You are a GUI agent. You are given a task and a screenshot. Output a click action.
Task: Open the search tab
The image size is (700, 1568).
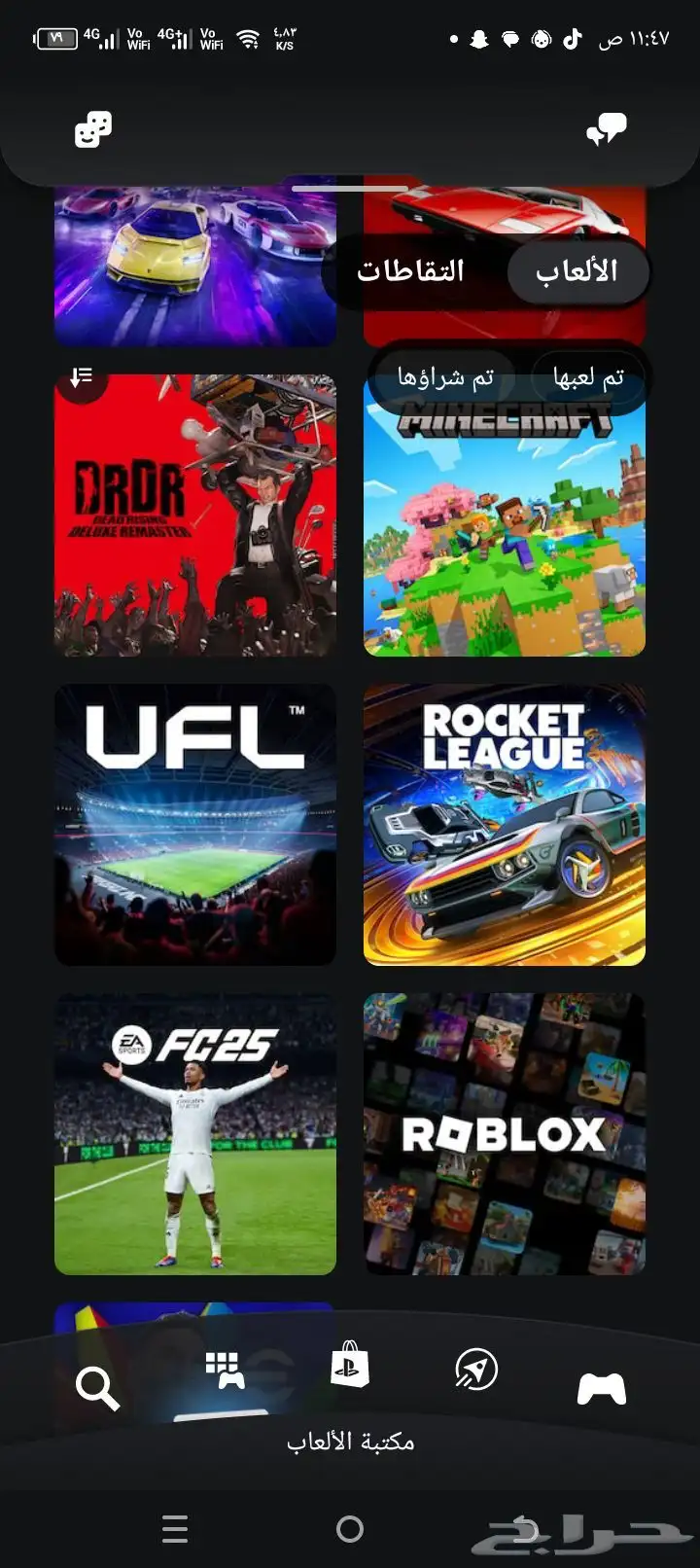point(97,1388)
